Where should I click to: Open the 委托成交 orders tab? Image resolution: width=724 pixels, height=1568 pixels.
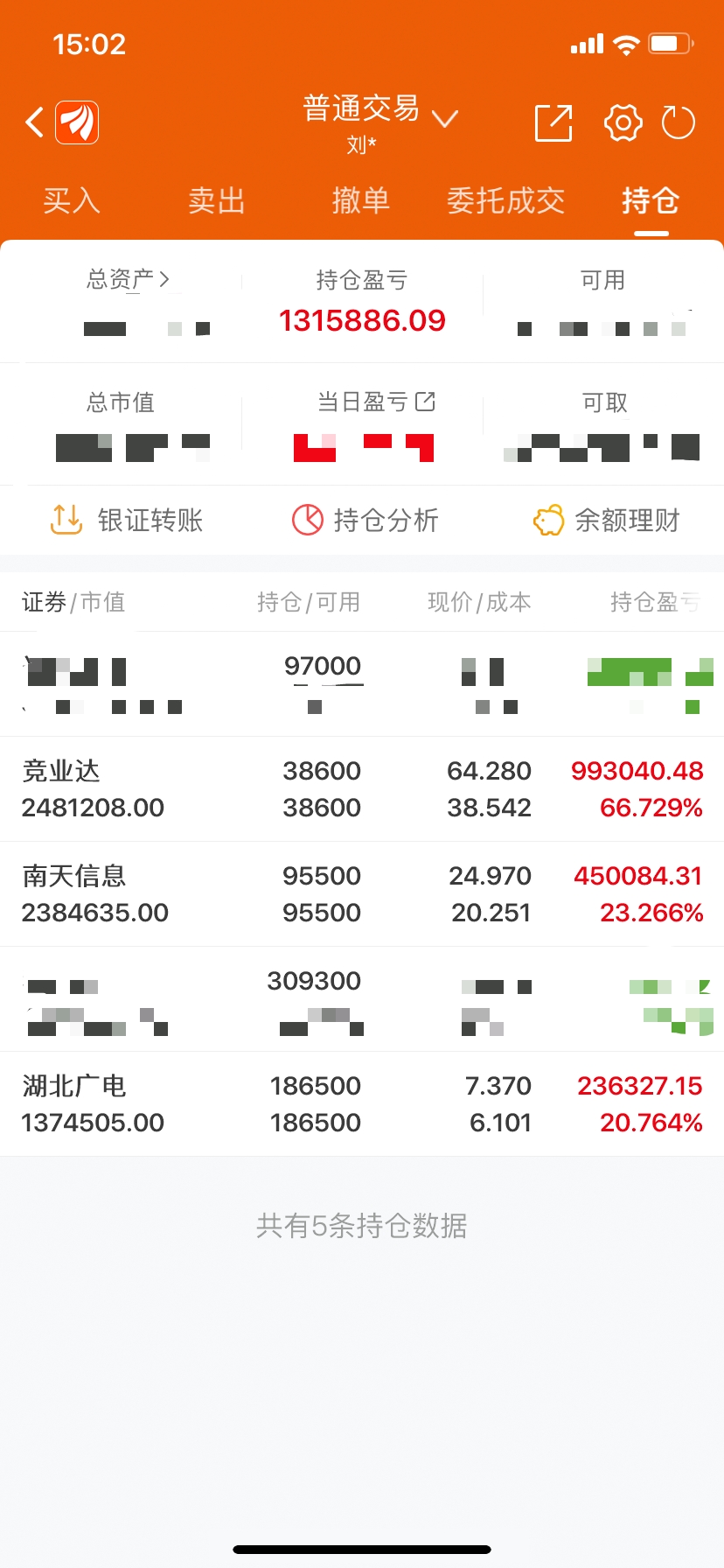(x=505, y=200)
